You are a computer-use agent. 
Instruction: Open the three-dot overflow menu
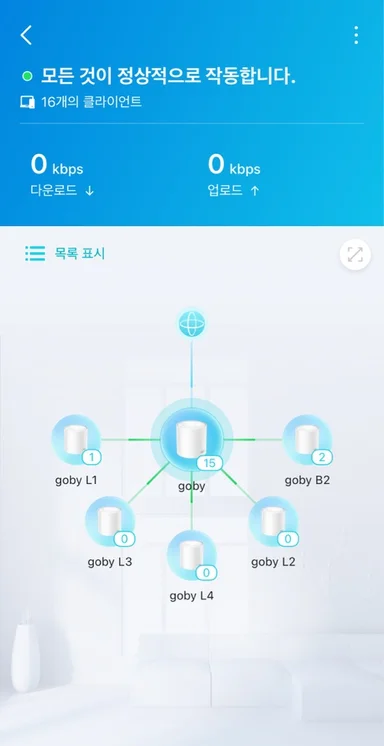(356, 35)
